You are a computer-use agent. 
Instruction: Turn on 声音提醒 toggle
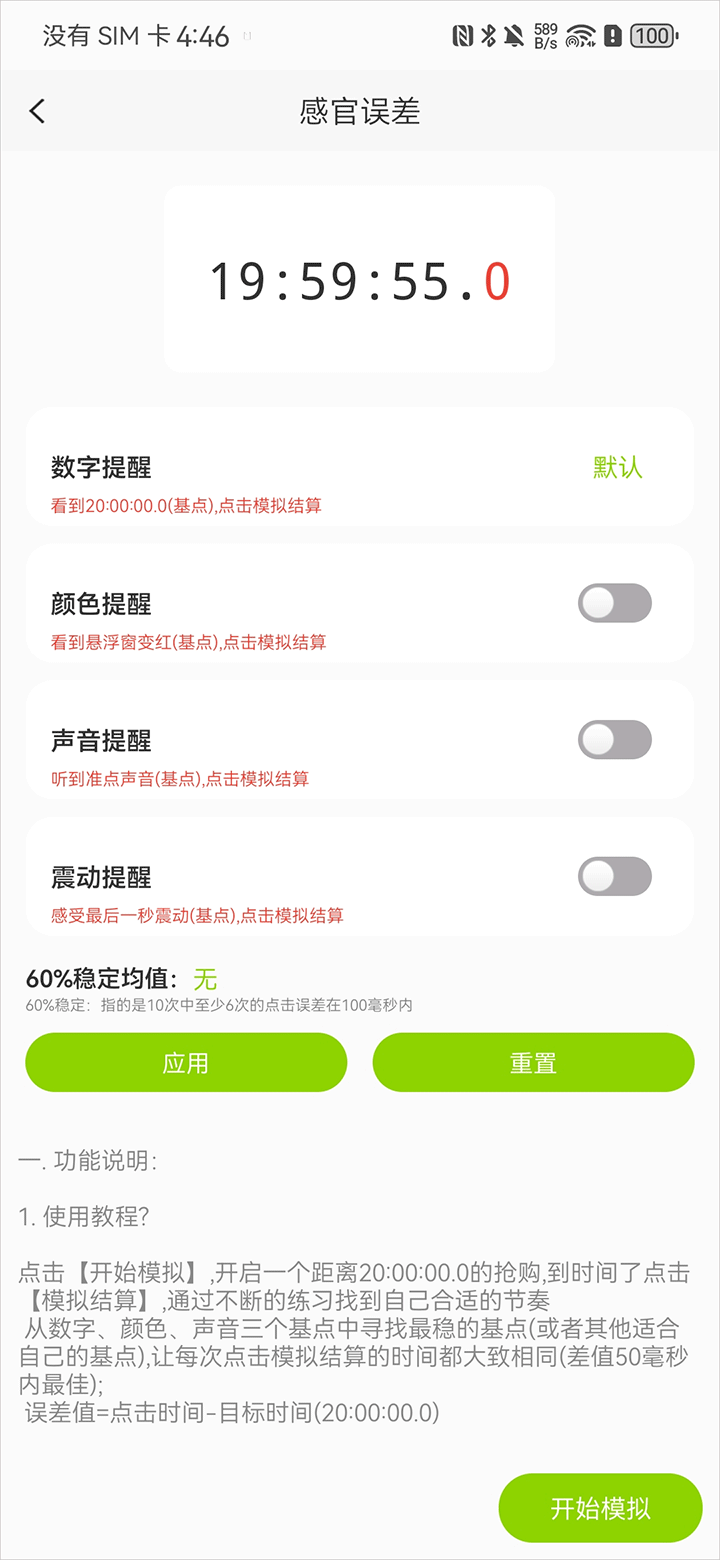coord(614,740)
